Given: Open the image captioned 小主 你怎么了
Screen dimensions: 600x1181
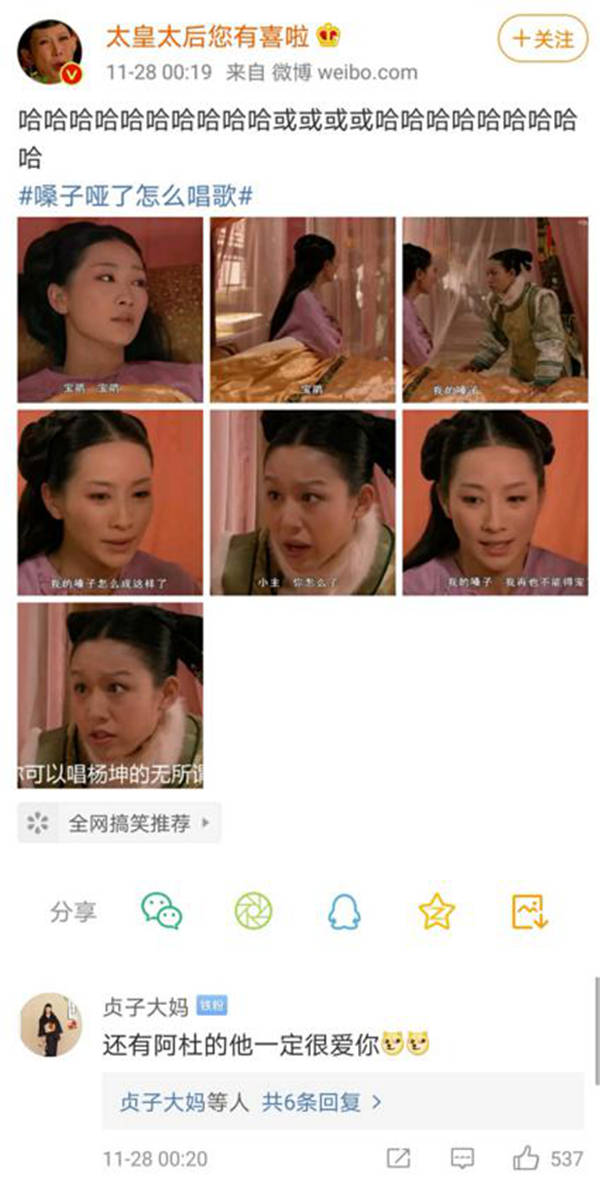Looking at the screenshot, I should 302,502.
